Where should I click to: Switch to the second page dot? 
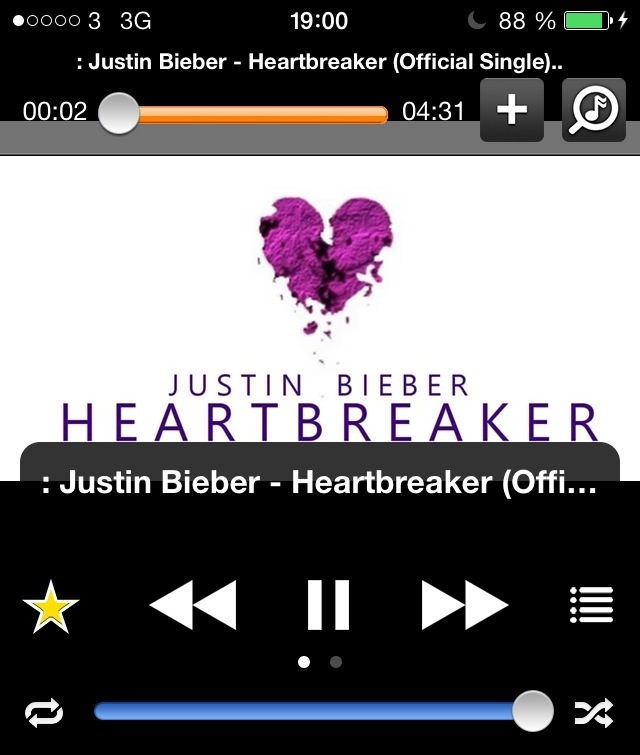(336, 661)
